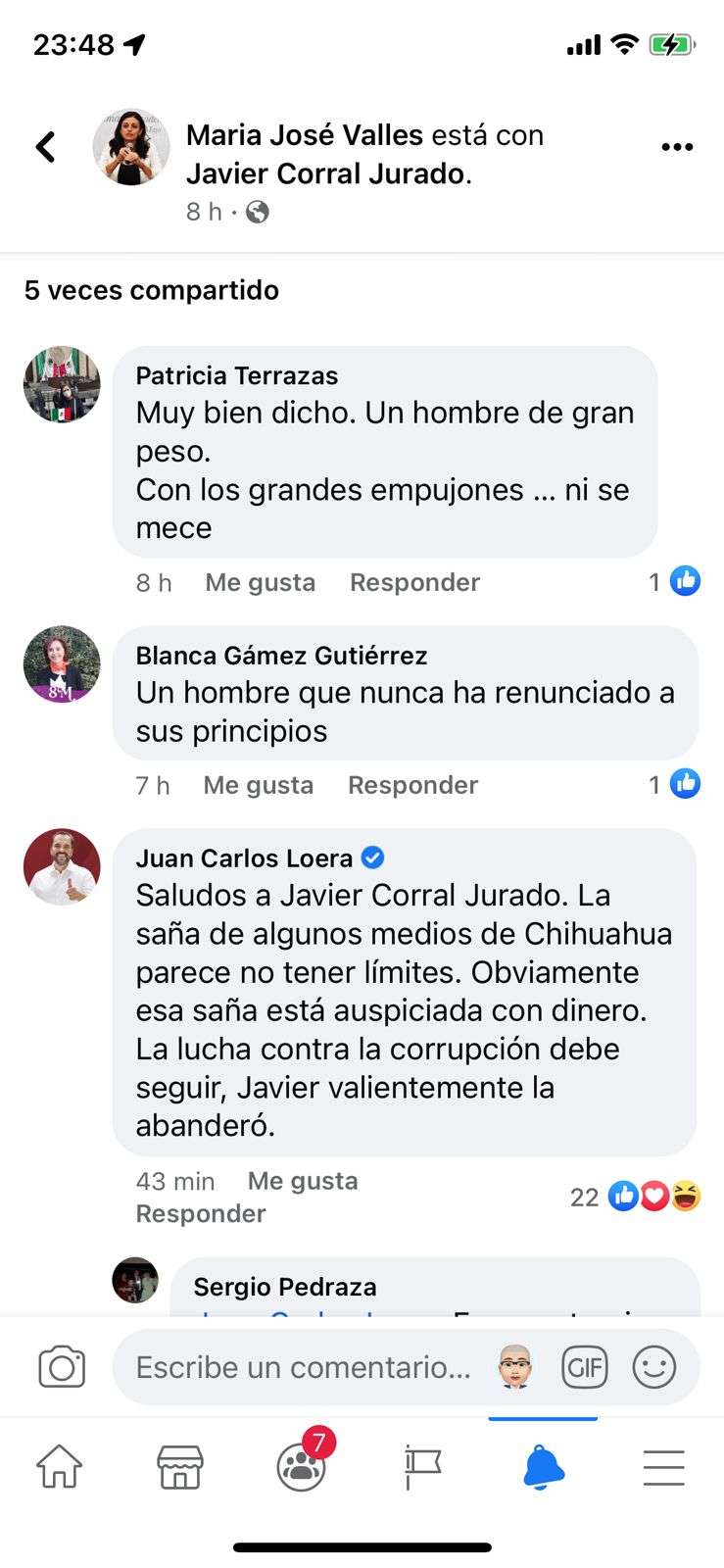Switch to the Marketplace tab
This screenshot has width=724, height=1568.
[x=180, y=1467]
